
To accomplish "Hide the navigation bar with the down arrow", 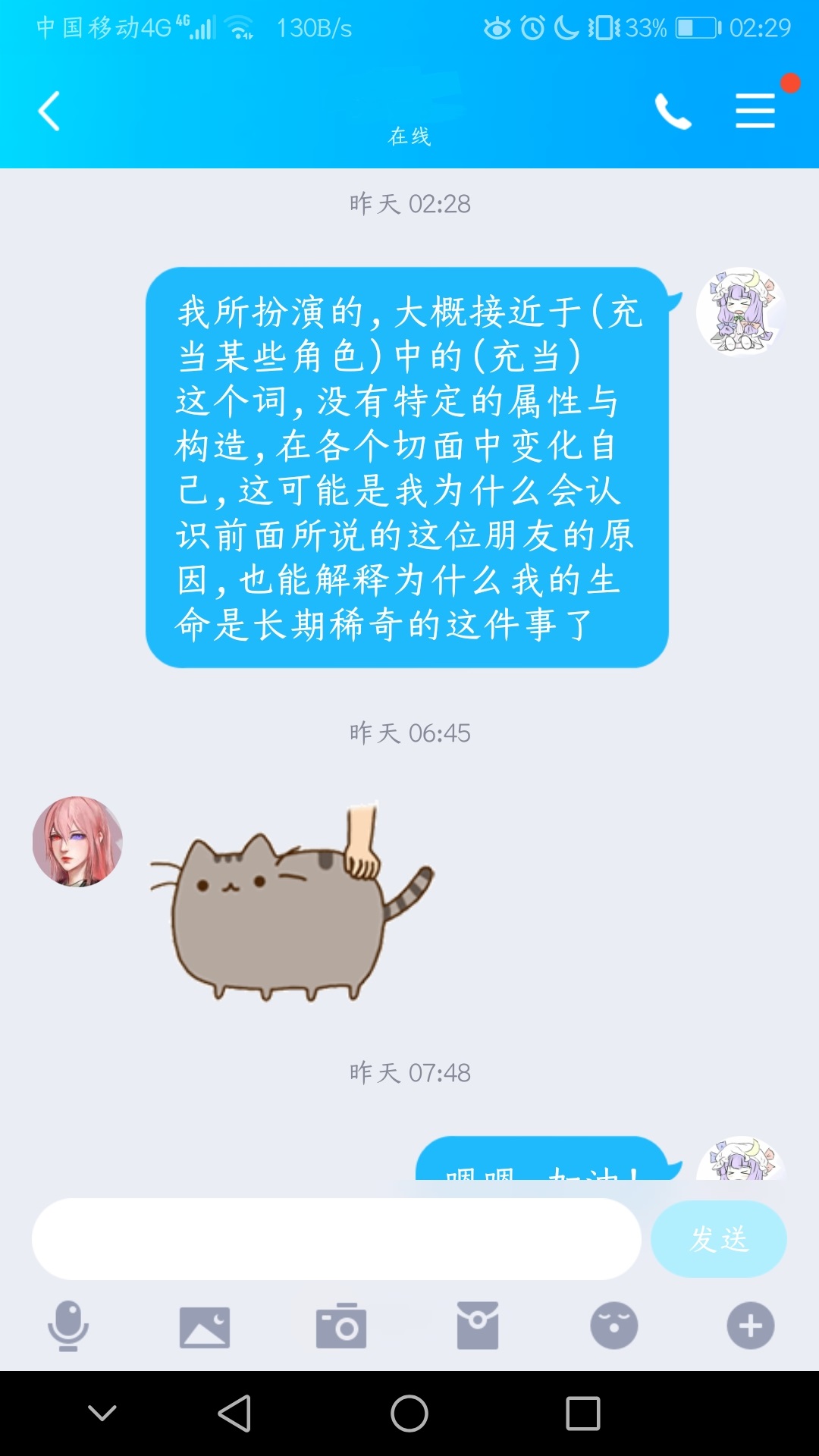I will tap(102, 1413).
